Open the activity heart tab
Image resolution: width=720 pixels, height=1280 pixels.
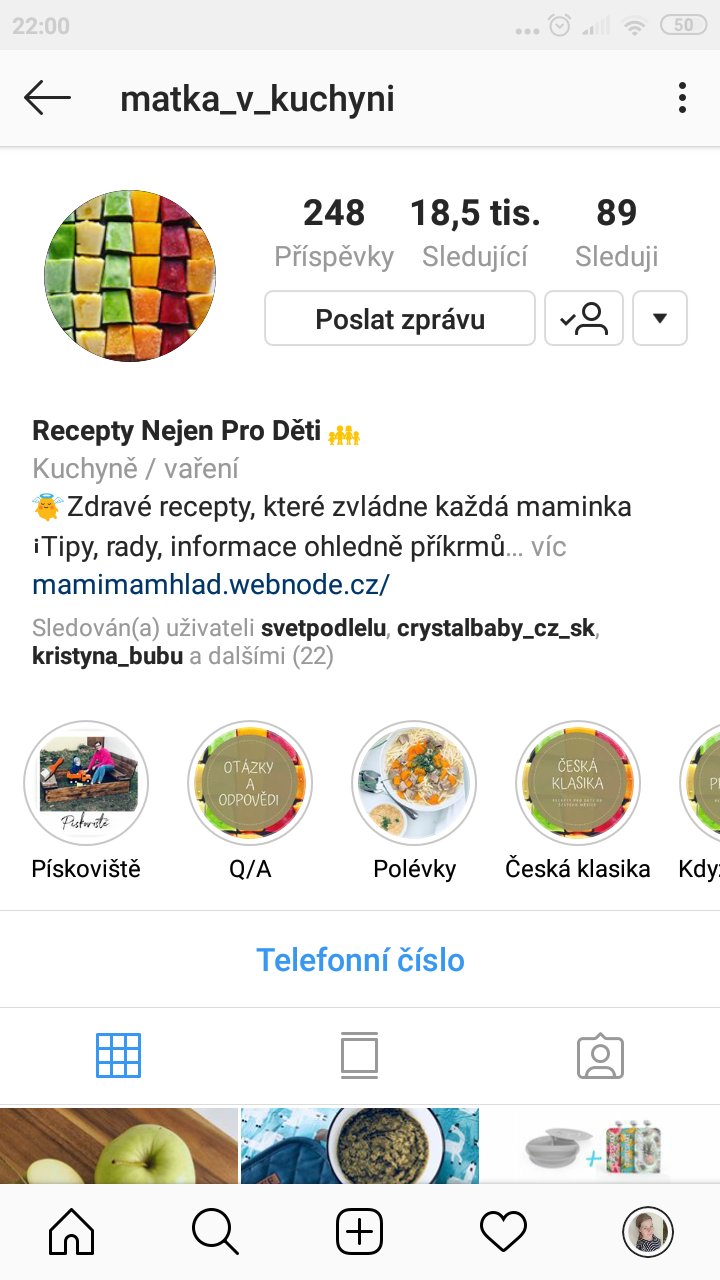[503, 1231]
